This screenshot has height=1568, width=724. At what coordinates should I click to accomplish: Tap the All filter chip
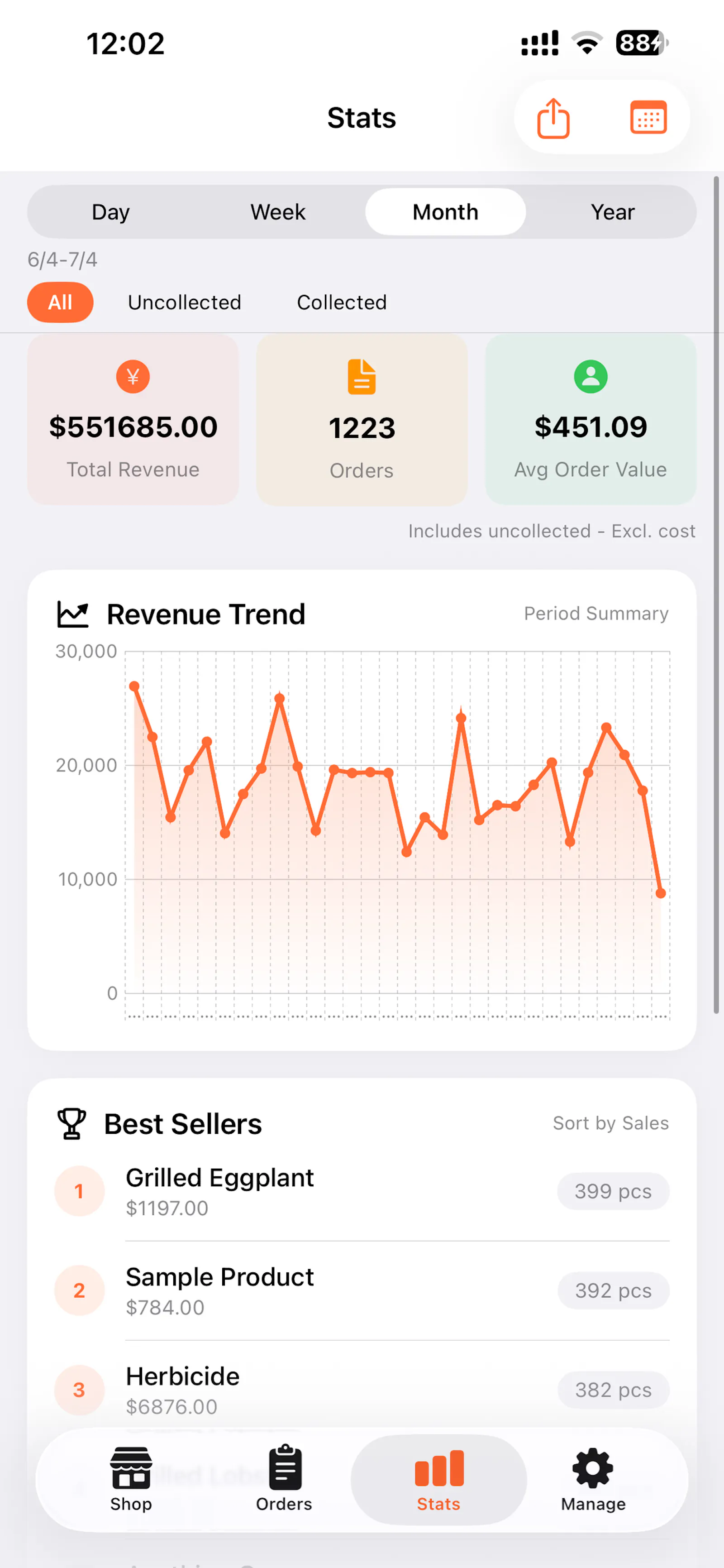pos(60,302)
